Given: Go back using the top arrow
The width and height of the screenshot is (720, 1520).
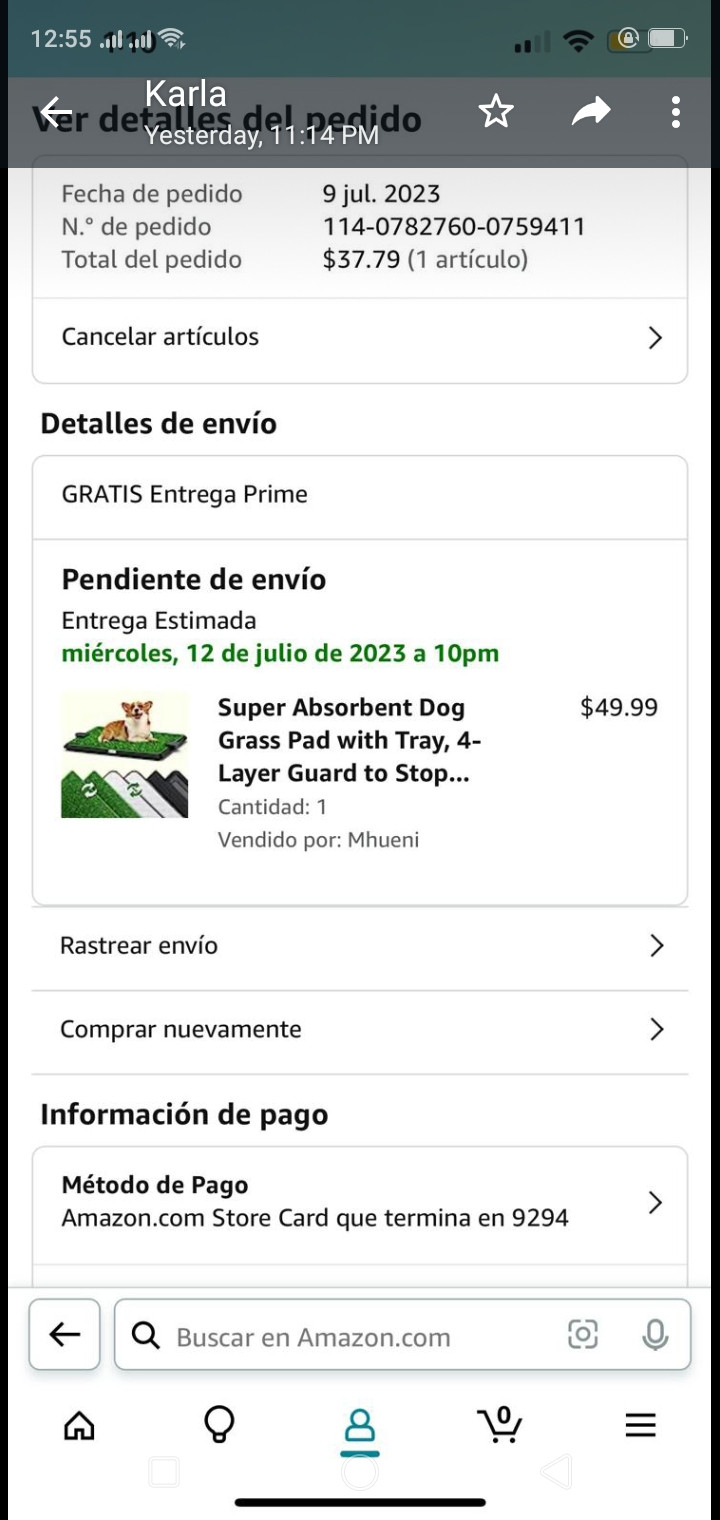Looking at the screenshot, I should tap(56, 112).
